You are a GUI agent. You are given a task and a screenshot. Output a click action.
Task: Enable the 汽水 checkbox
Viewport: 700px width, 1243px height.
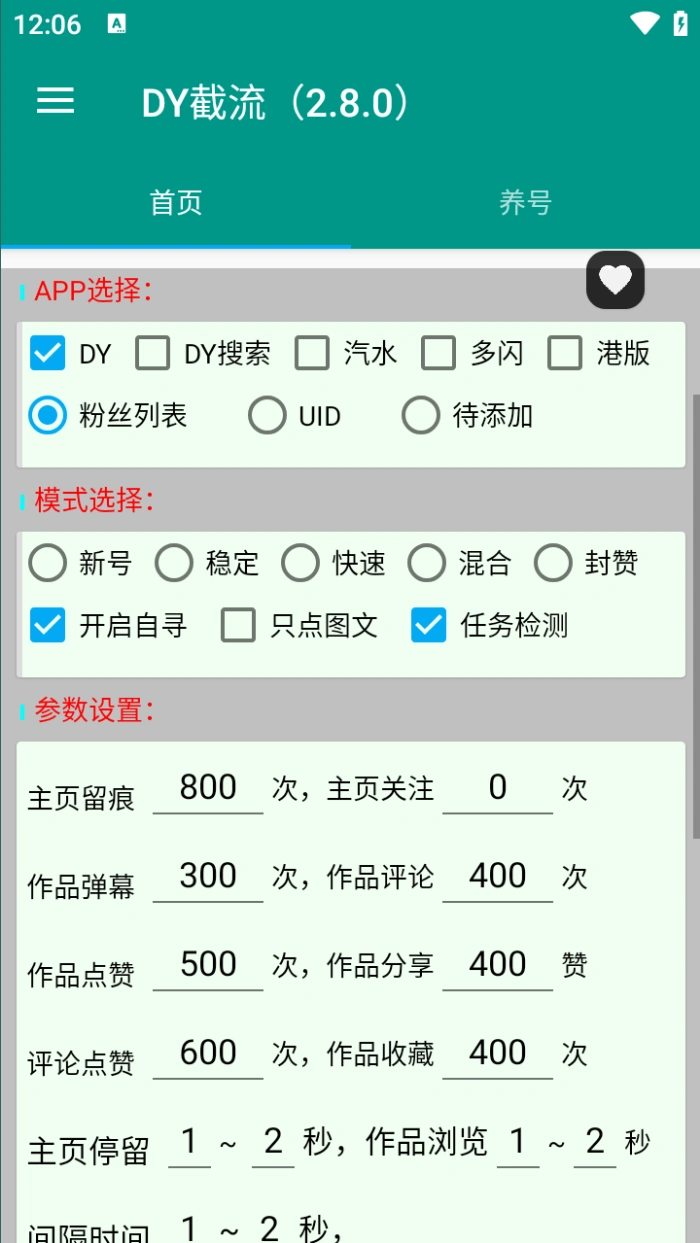312,353
